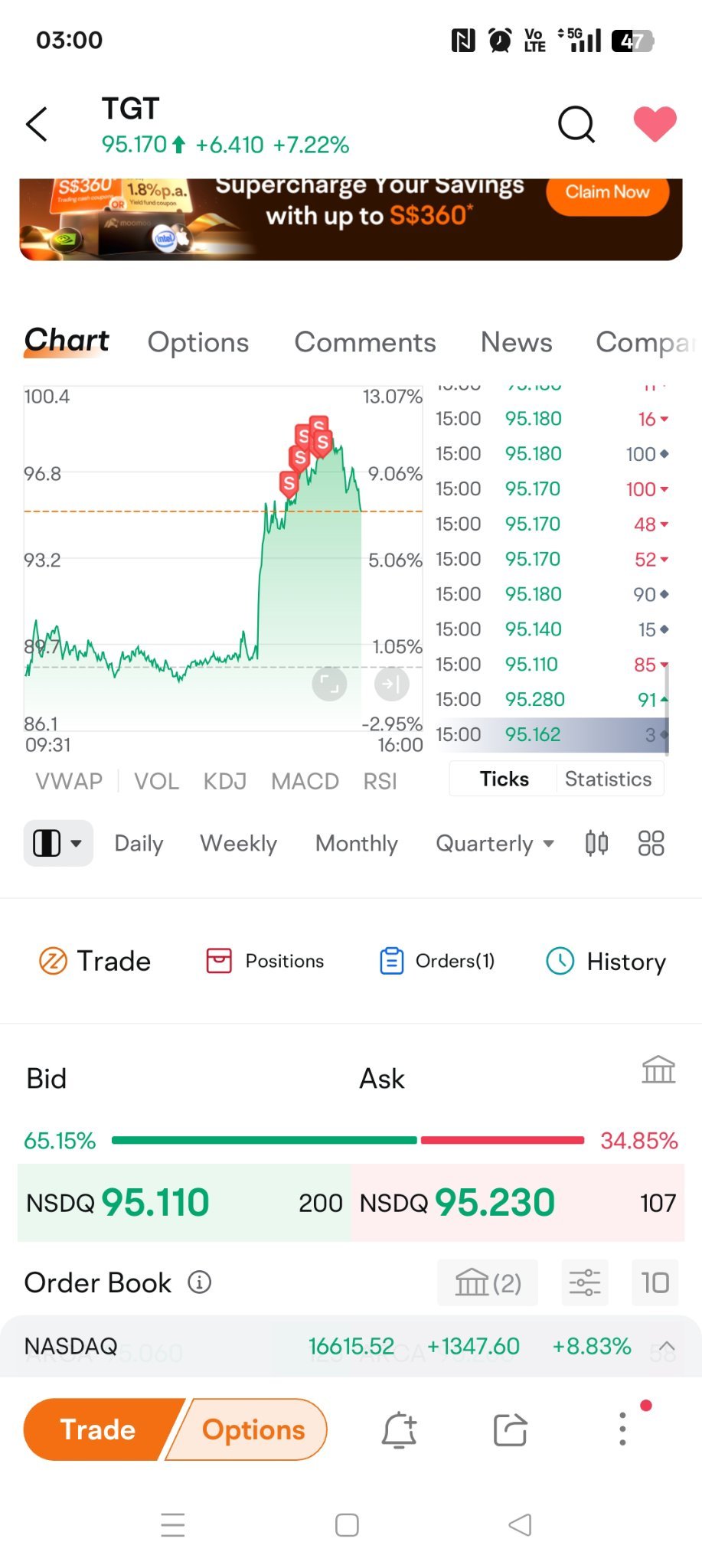Tap the Claim Now banner button
This screenshot has height=1568, width=702.
click(607, 192)
